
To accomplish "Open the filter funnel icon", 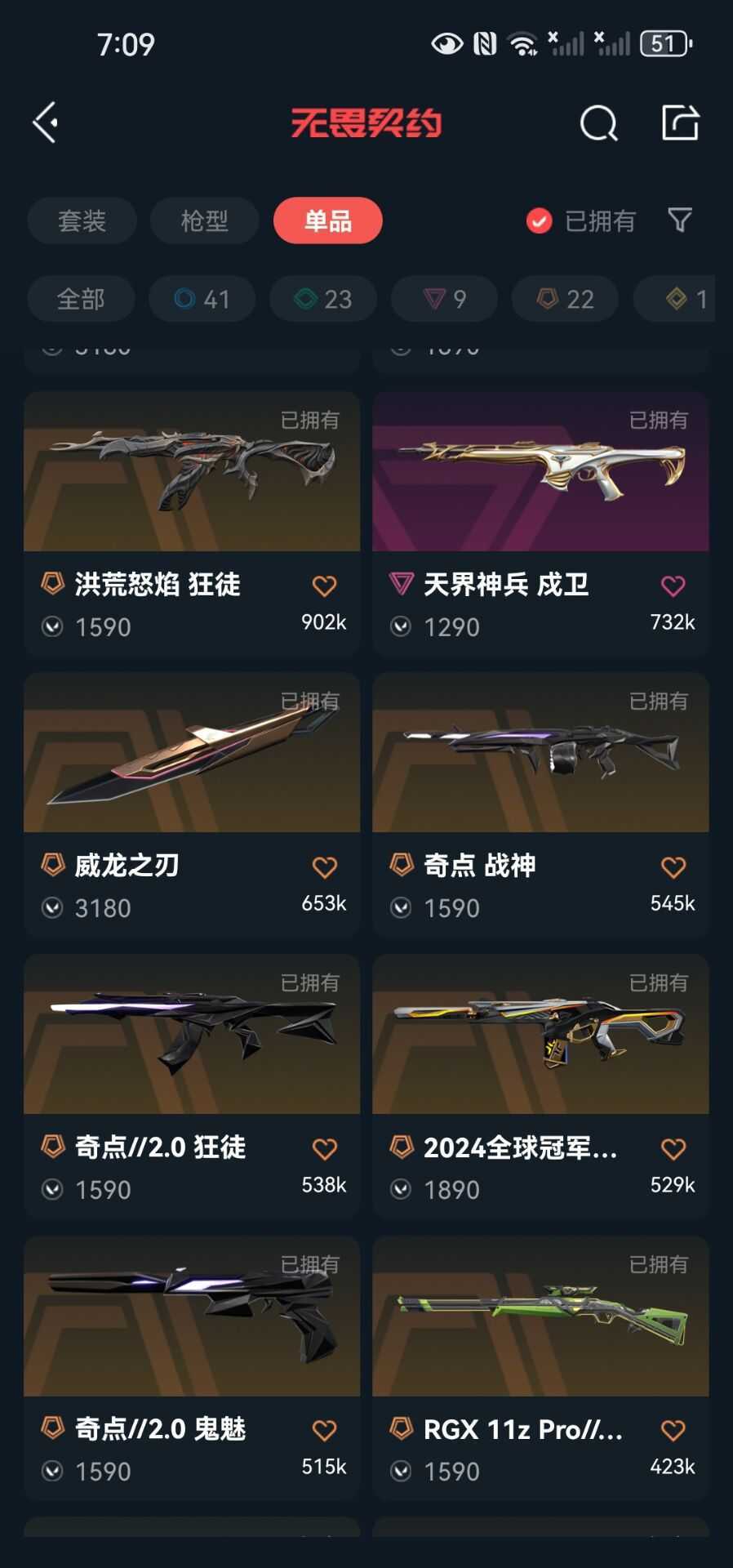I will click(680, 220).
